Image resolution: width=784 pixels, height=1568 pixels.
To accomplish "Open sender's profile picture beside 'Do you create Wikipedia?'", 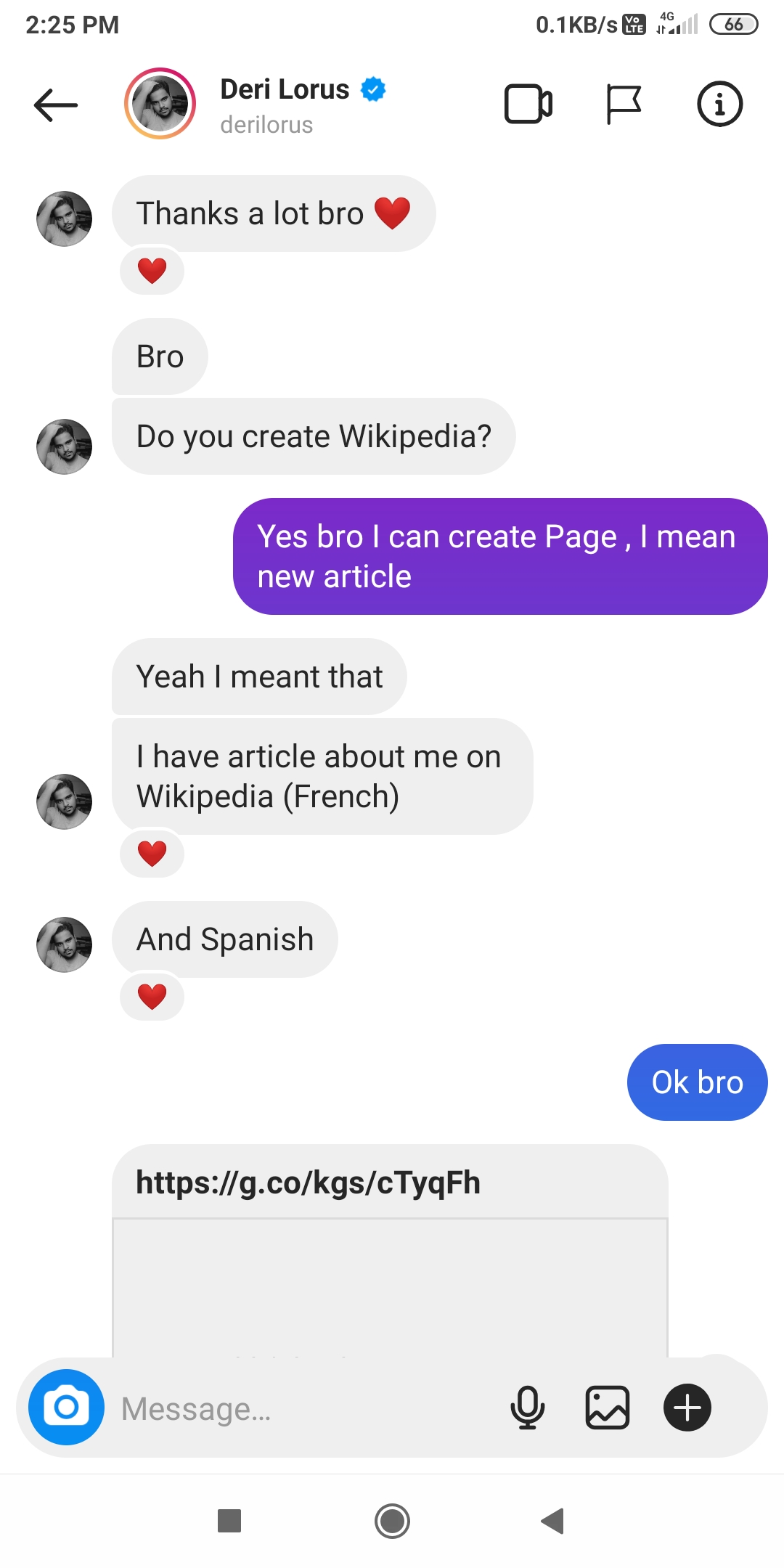I will [65, 446].
